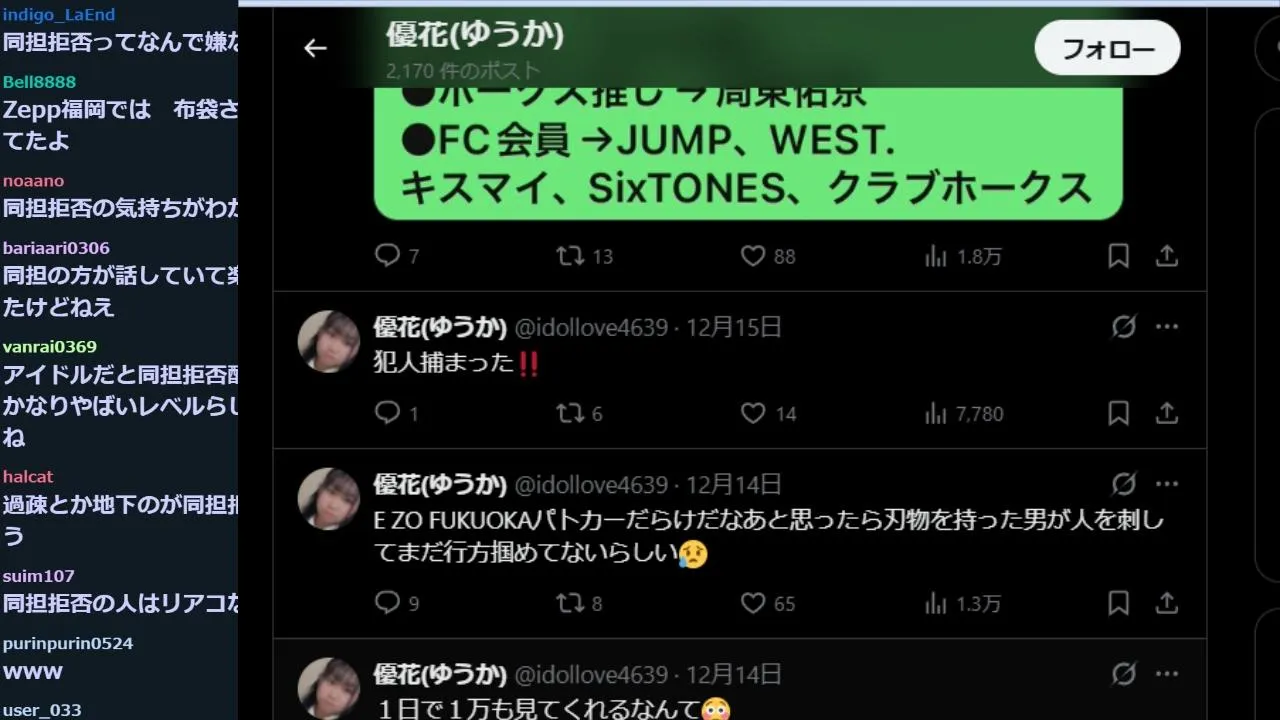The height and width of the screenshot is (720, 1280).
Task: Open the Grok icon on the E ZO FUKUOKA post
Action: tap(1124, 485)
